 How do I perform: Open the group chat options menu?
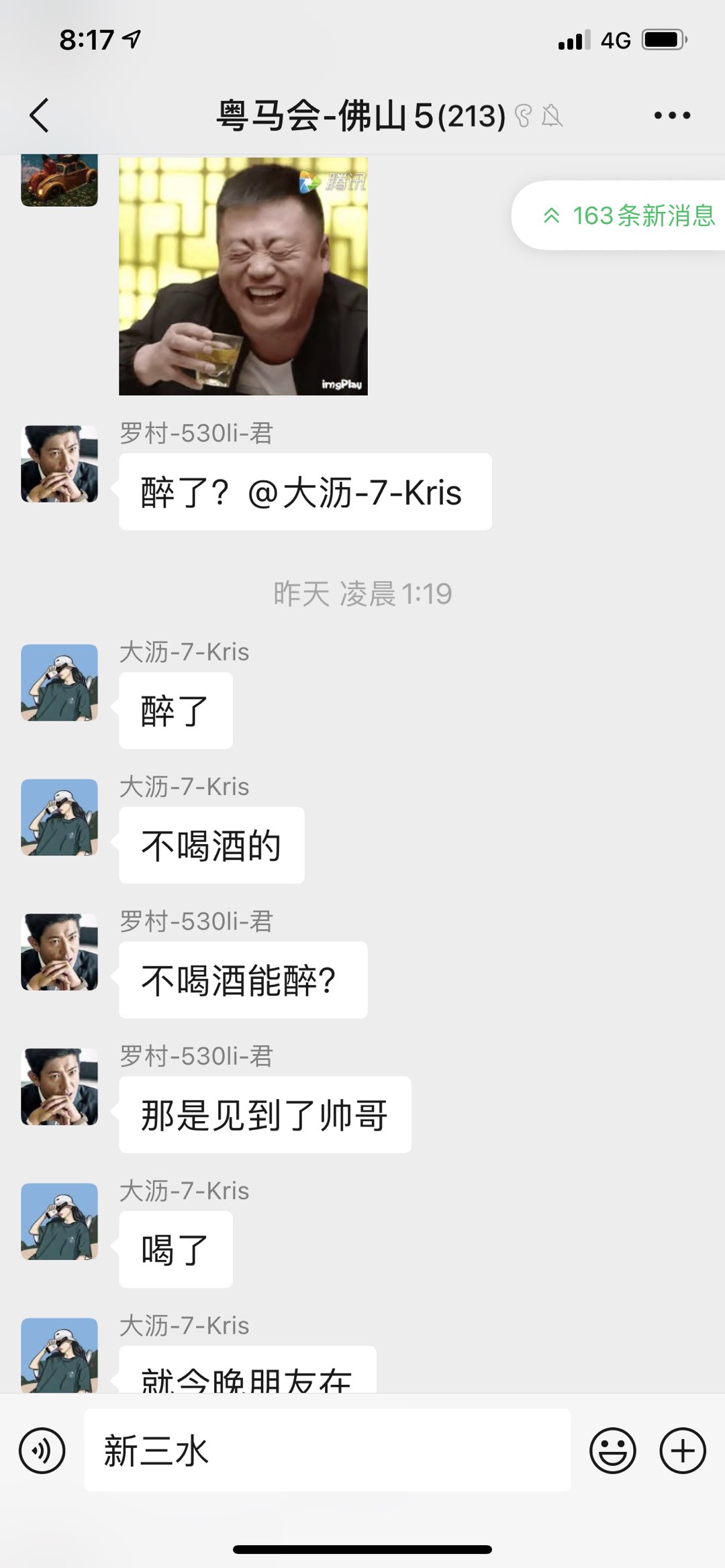(672, 115)
